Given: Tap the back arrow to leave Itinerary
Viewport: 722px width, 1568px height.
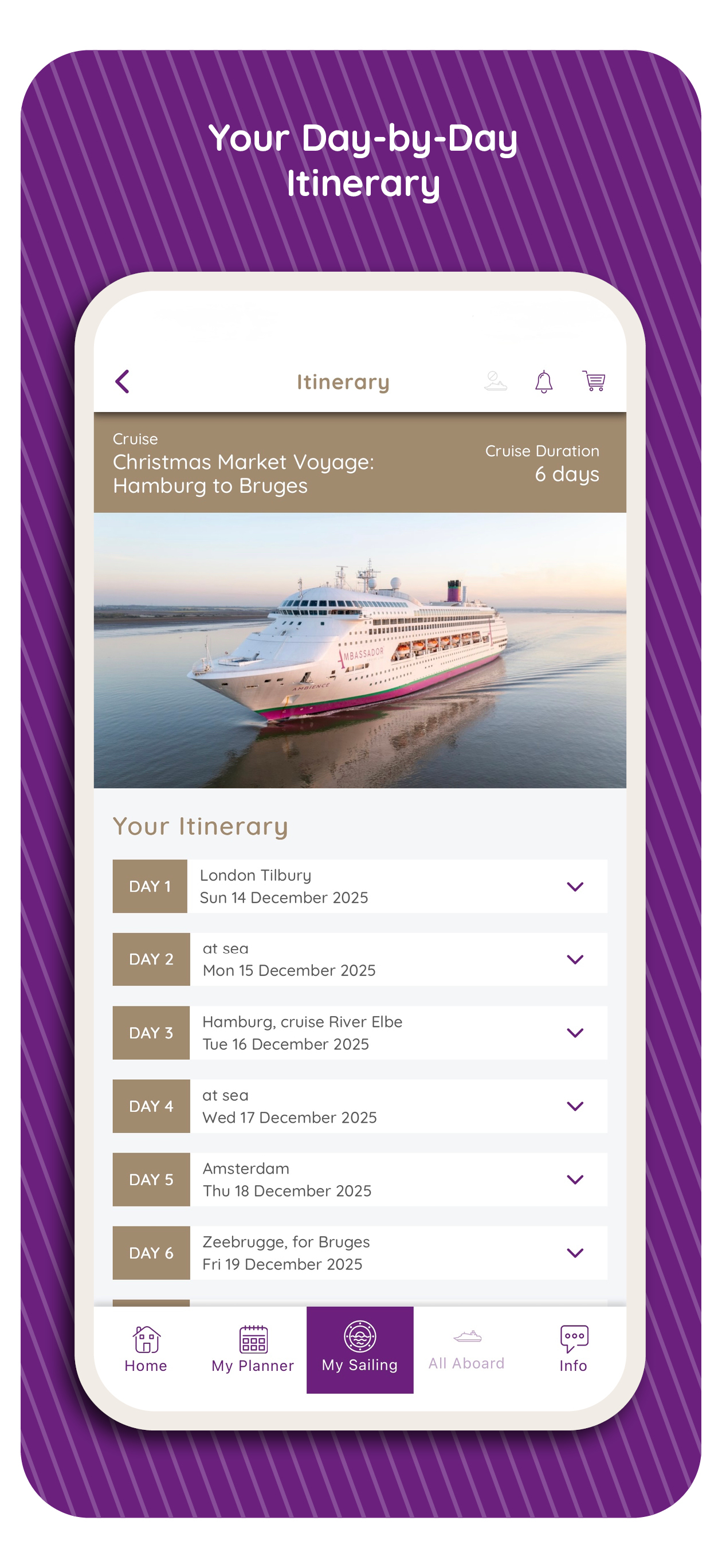Looking at the screenshot, I should click(121, 381).
